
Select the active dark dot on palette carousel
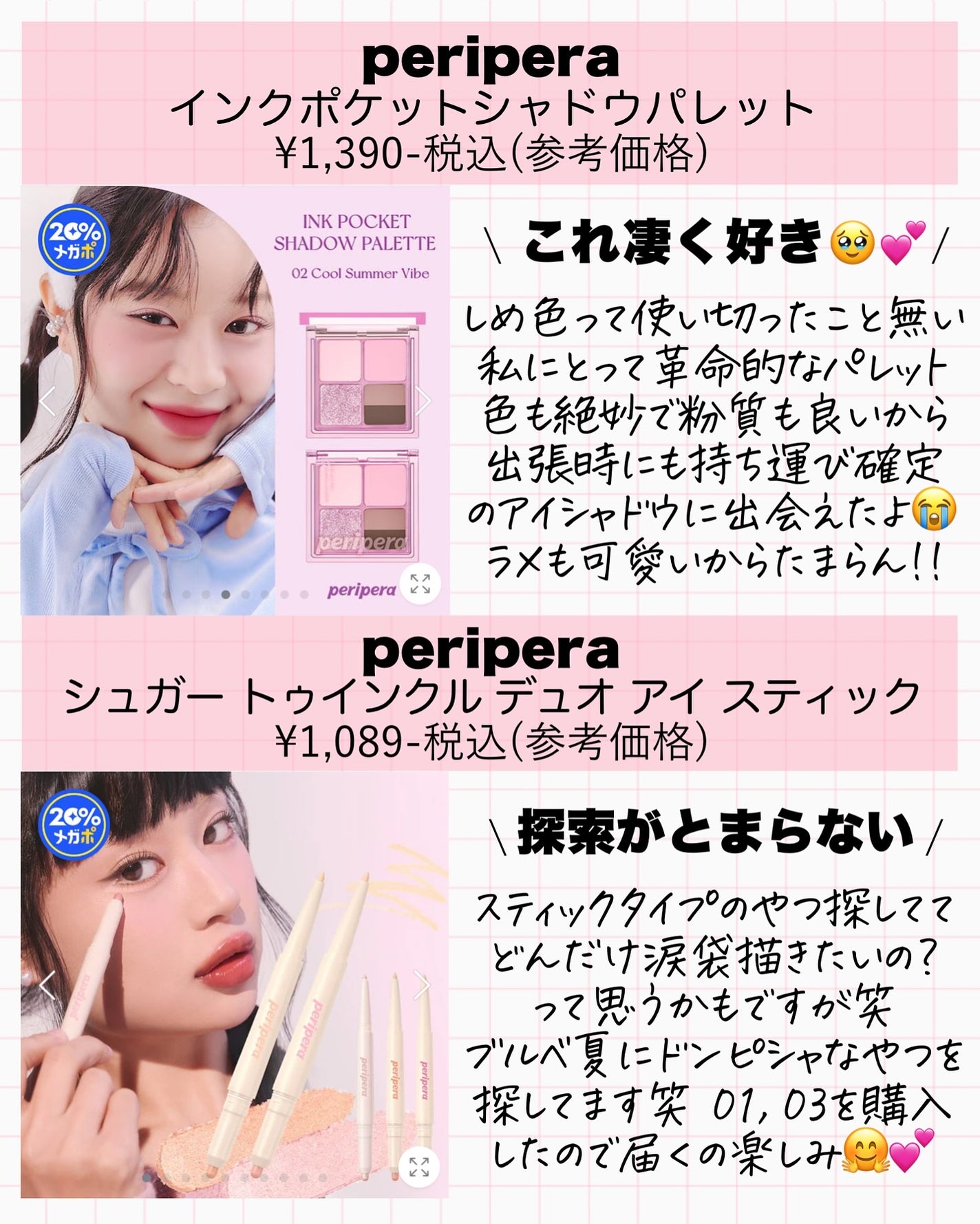[224, 596]
